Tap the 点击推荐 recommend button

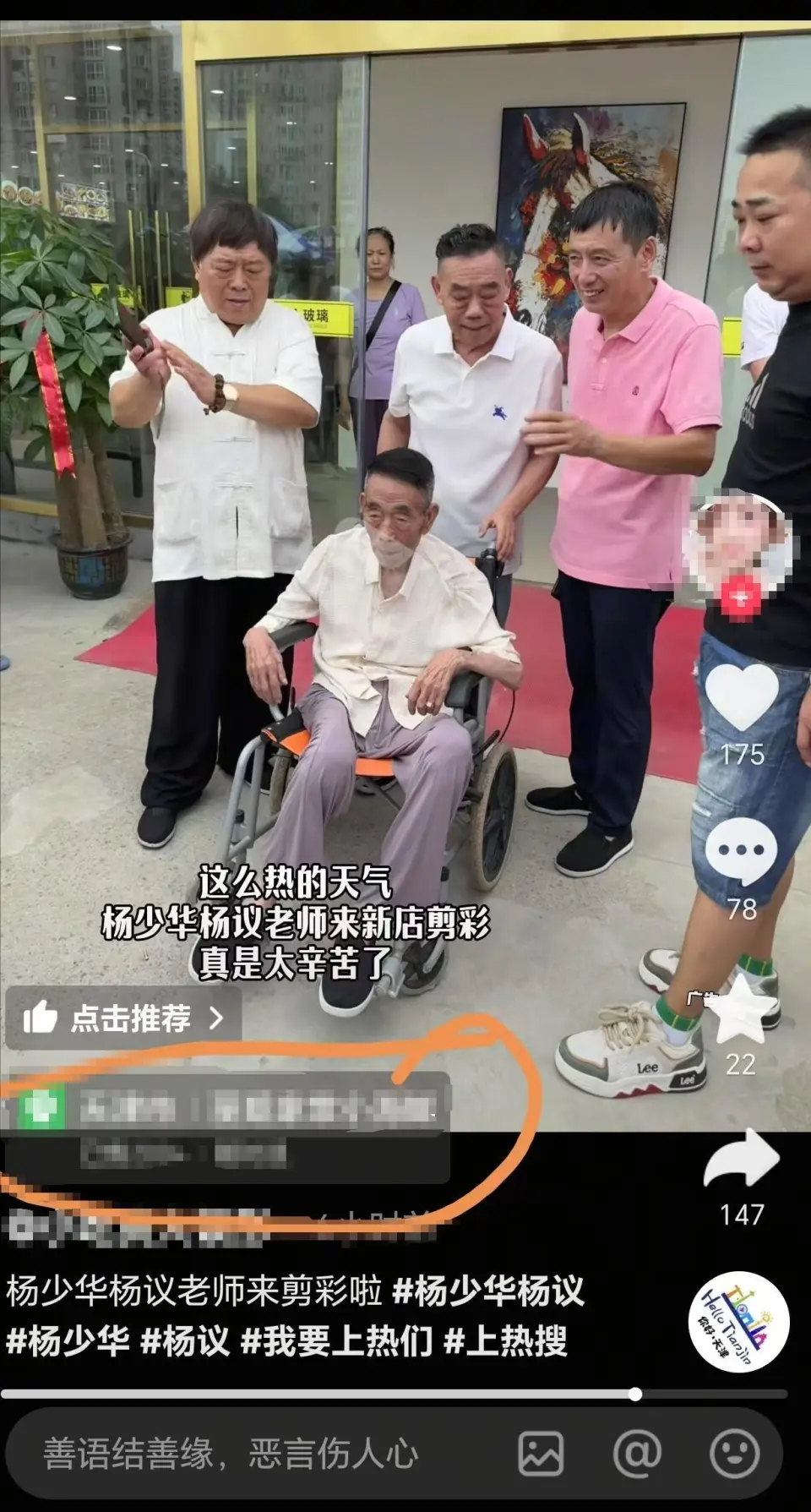click(x=124, y=1018)
